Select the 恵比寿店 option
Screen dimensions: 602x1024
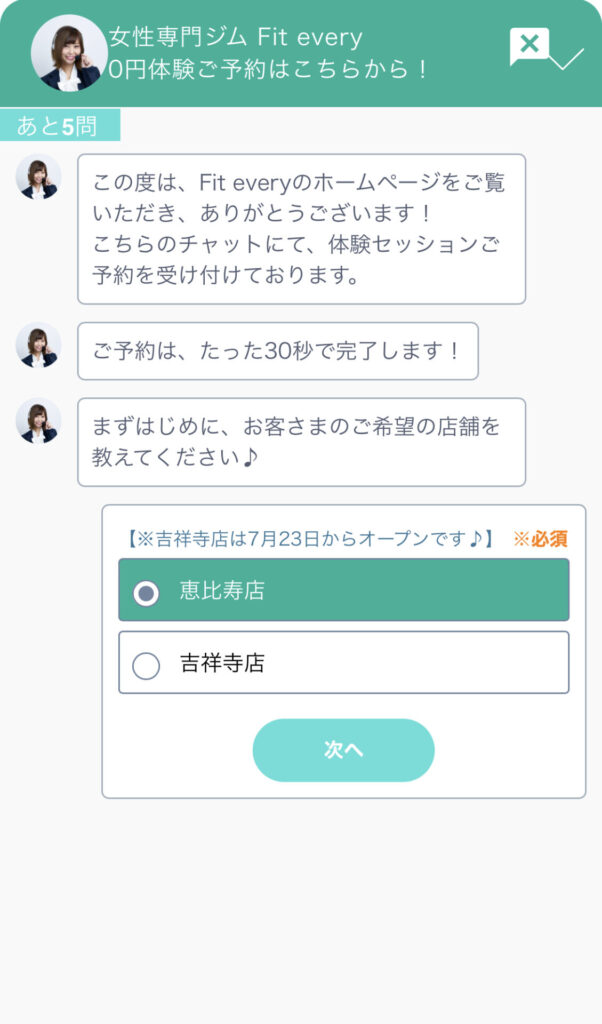coord(343,590)
